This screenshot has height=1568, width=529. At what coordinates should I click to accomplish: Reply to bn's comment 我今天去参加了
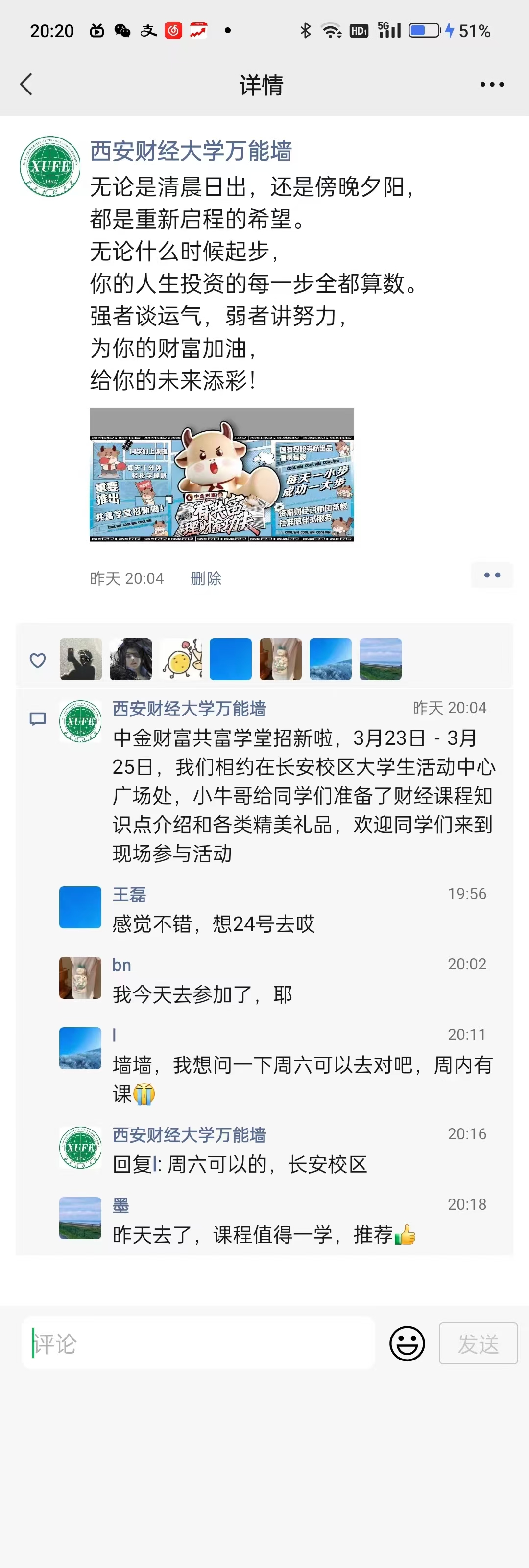coord(202,994)
